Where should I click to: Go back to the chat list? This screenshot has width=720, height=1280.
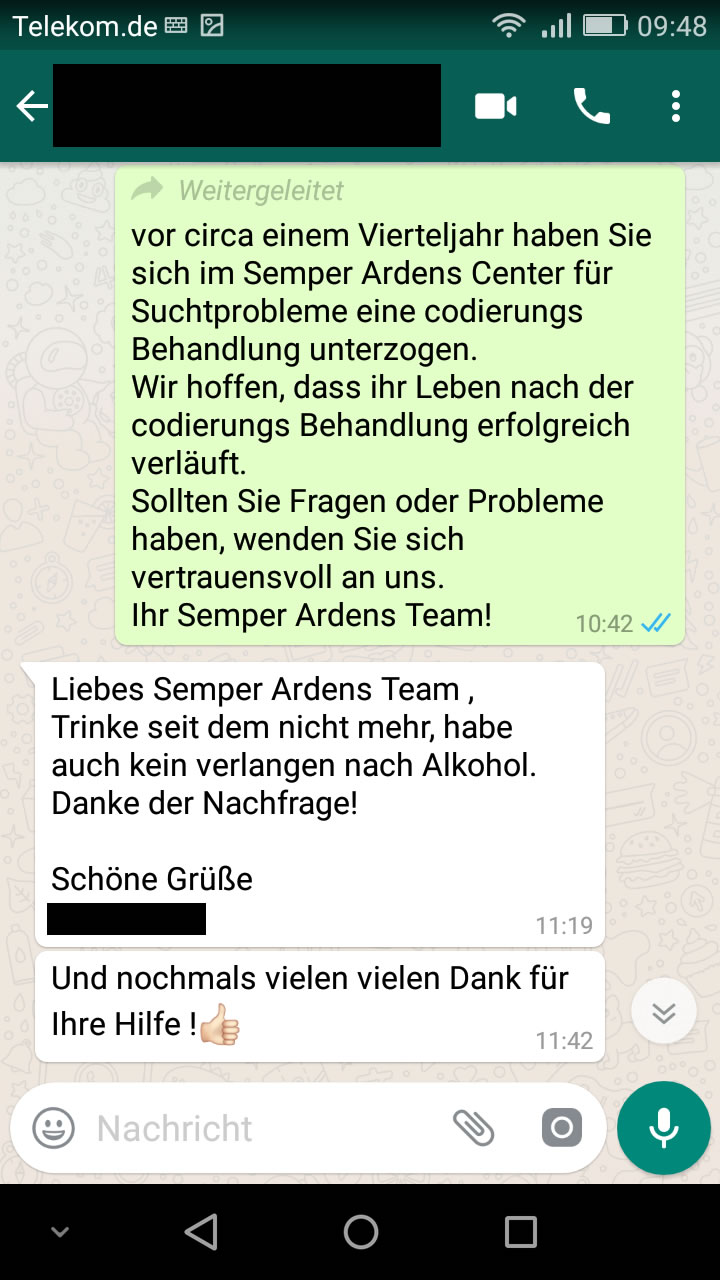pyautogui.click(x=32, y=106)
